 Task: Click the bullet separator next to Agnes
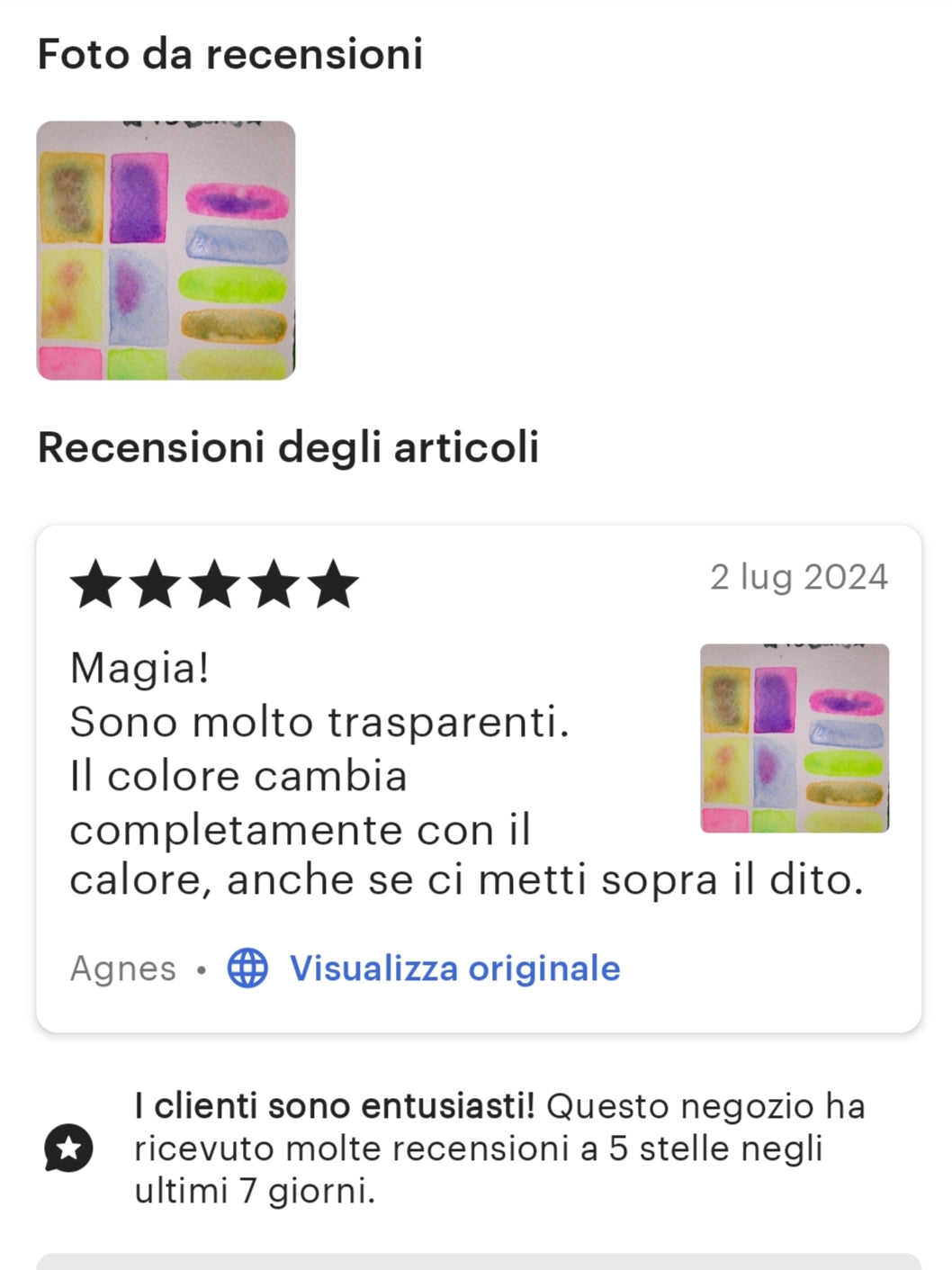click(200, 970)
